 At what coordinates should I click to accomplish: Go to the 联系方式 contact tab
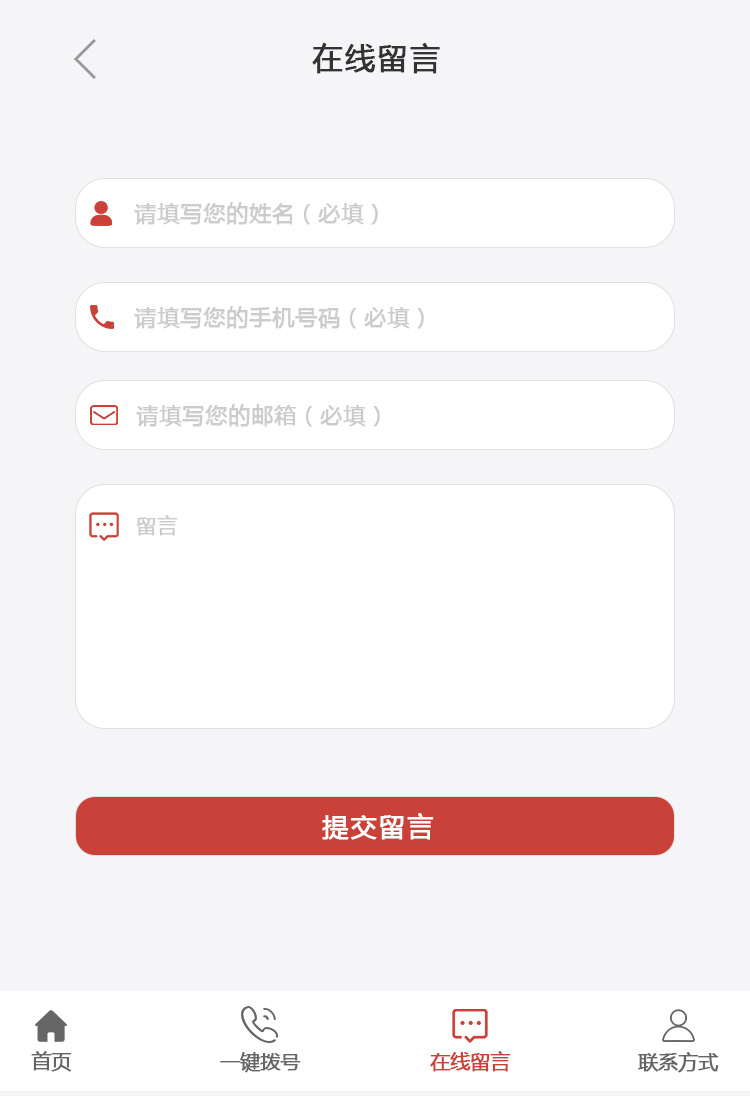678,1040
